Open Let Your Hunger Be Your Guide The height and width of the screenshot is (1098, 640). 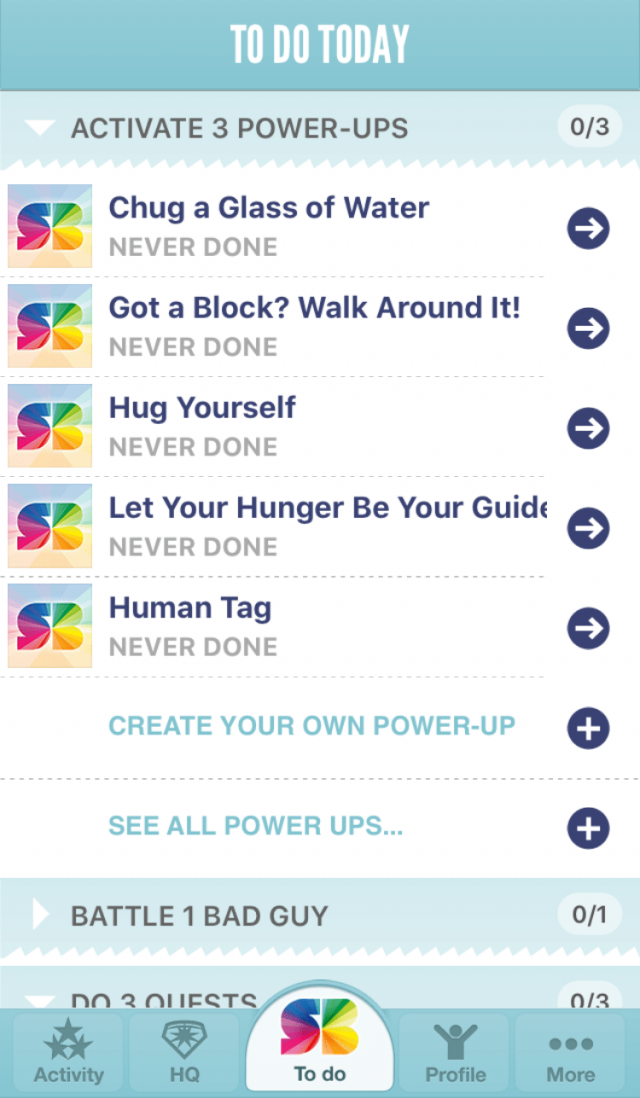[x=588, y=528]
